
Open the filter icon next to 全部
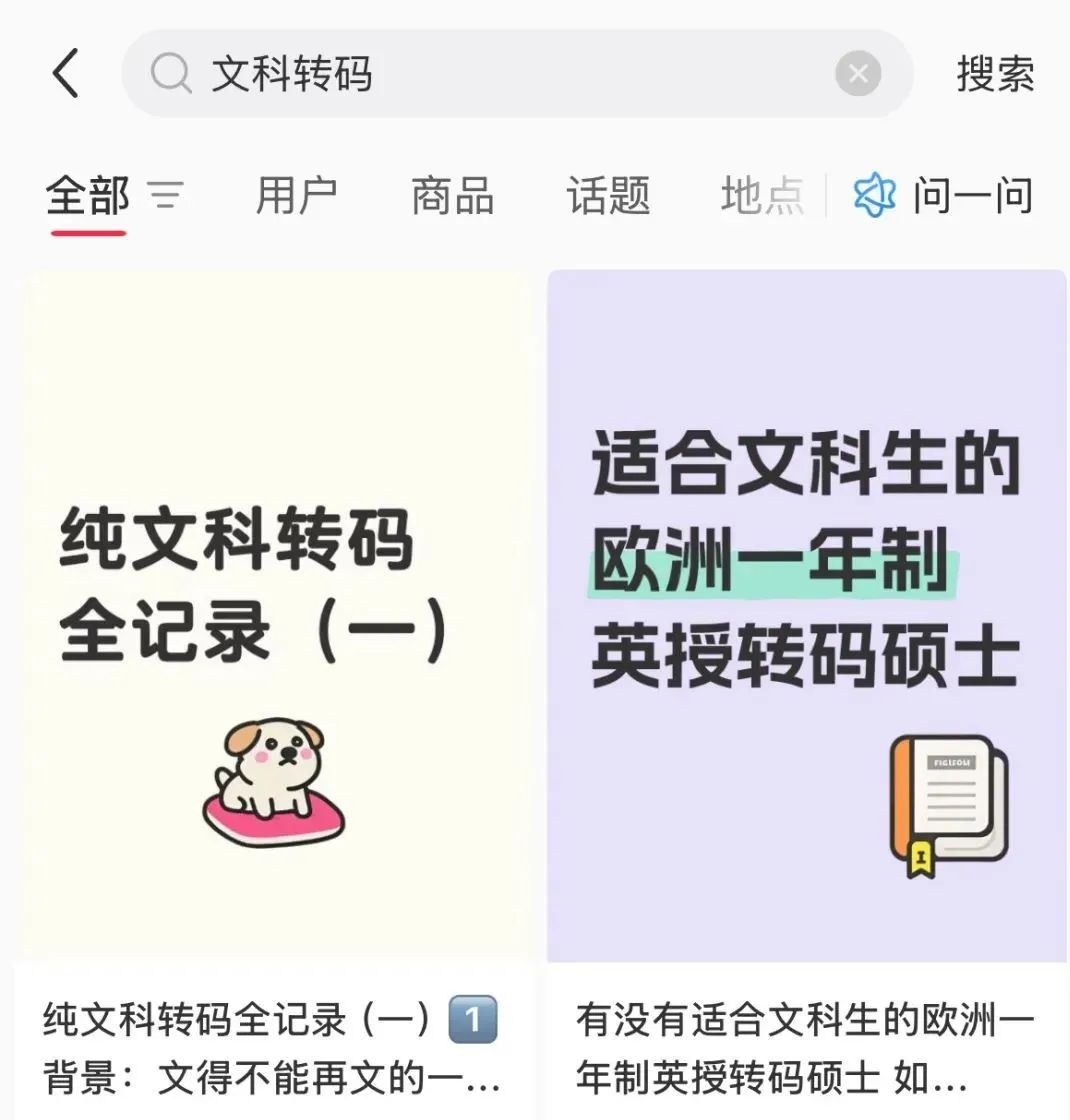click(x=166, y=197)
